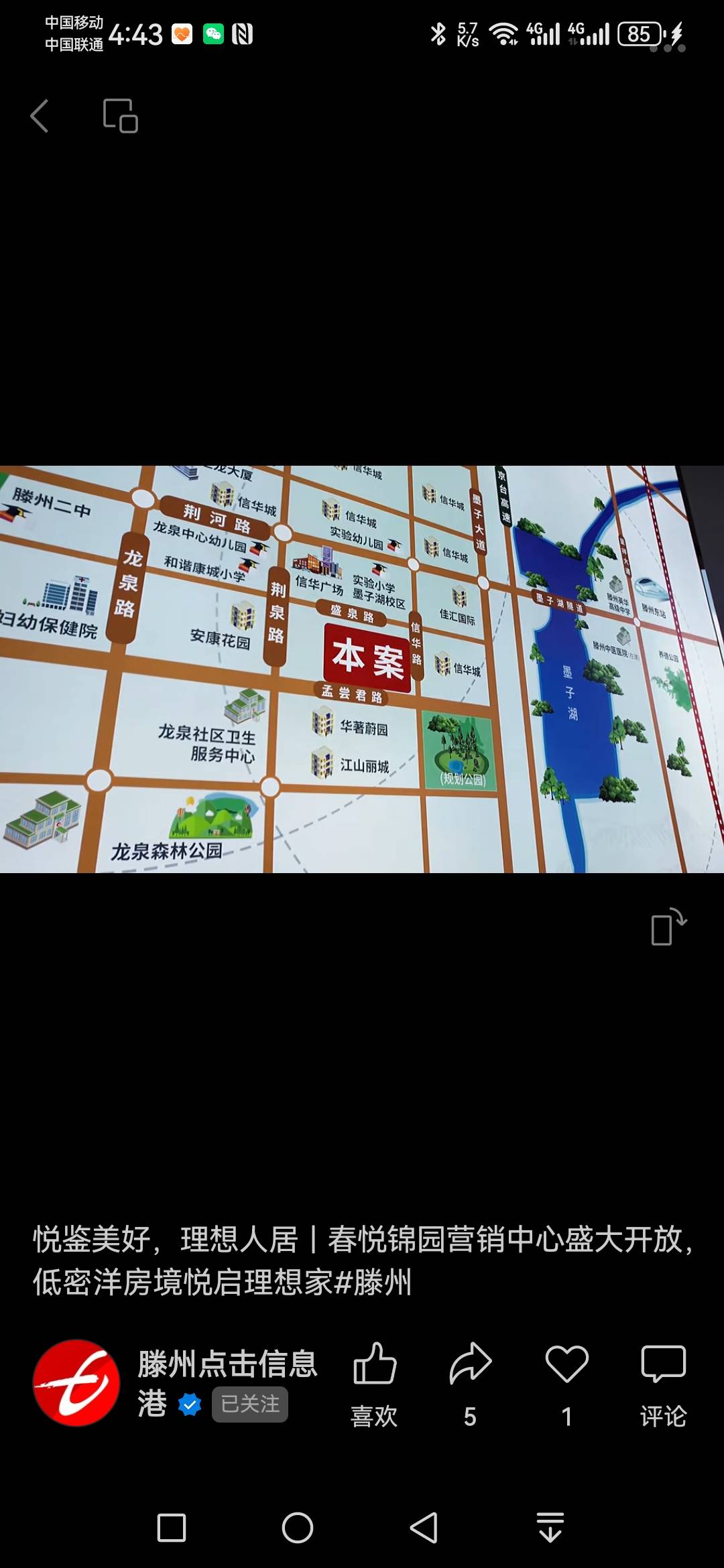
Task: Tap the video to pause playback
Action: (x=362, y=669)
